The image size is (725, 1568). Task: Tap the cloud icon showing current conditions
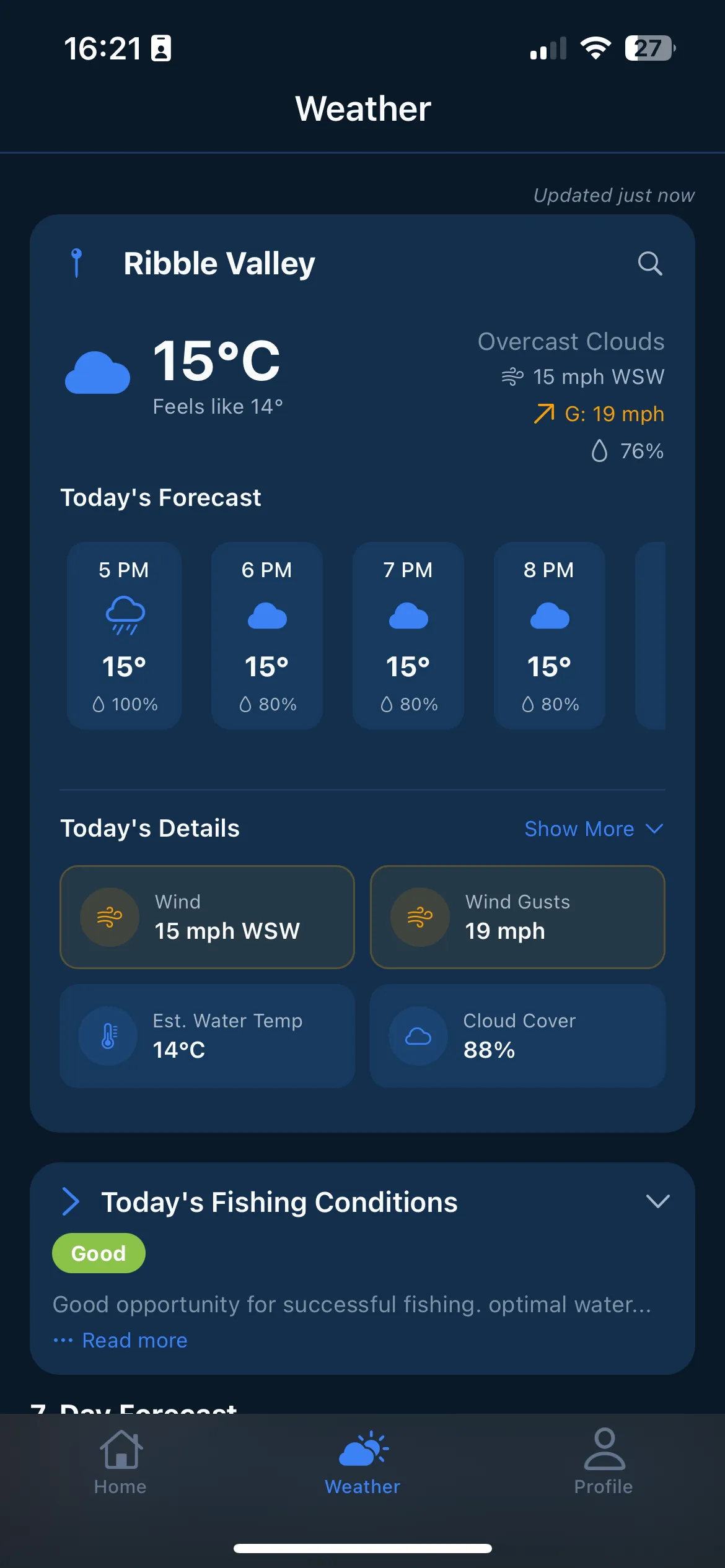[x=98, y=372]
